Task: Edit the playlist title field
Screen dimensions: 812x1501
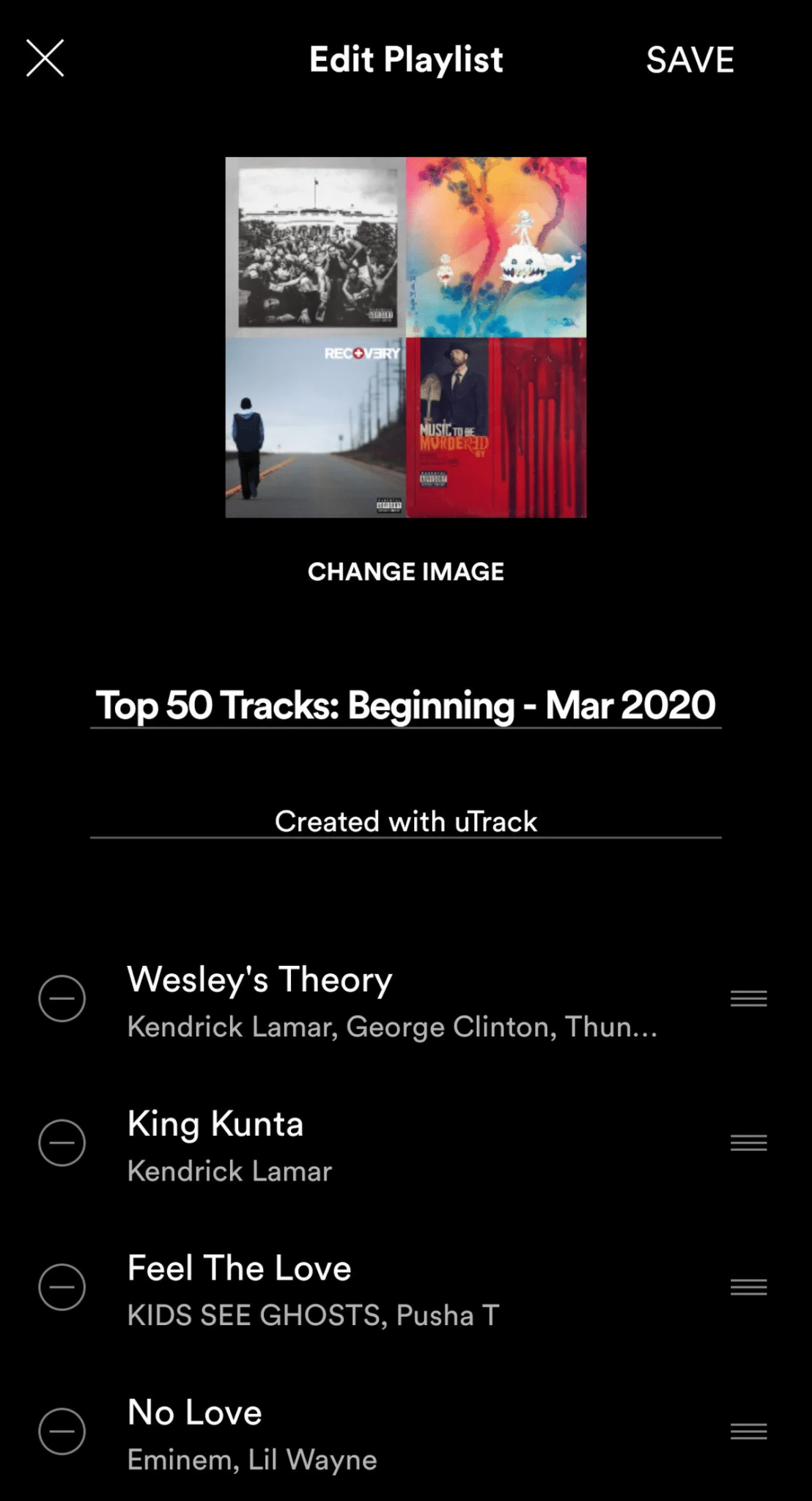Action: 405,705
